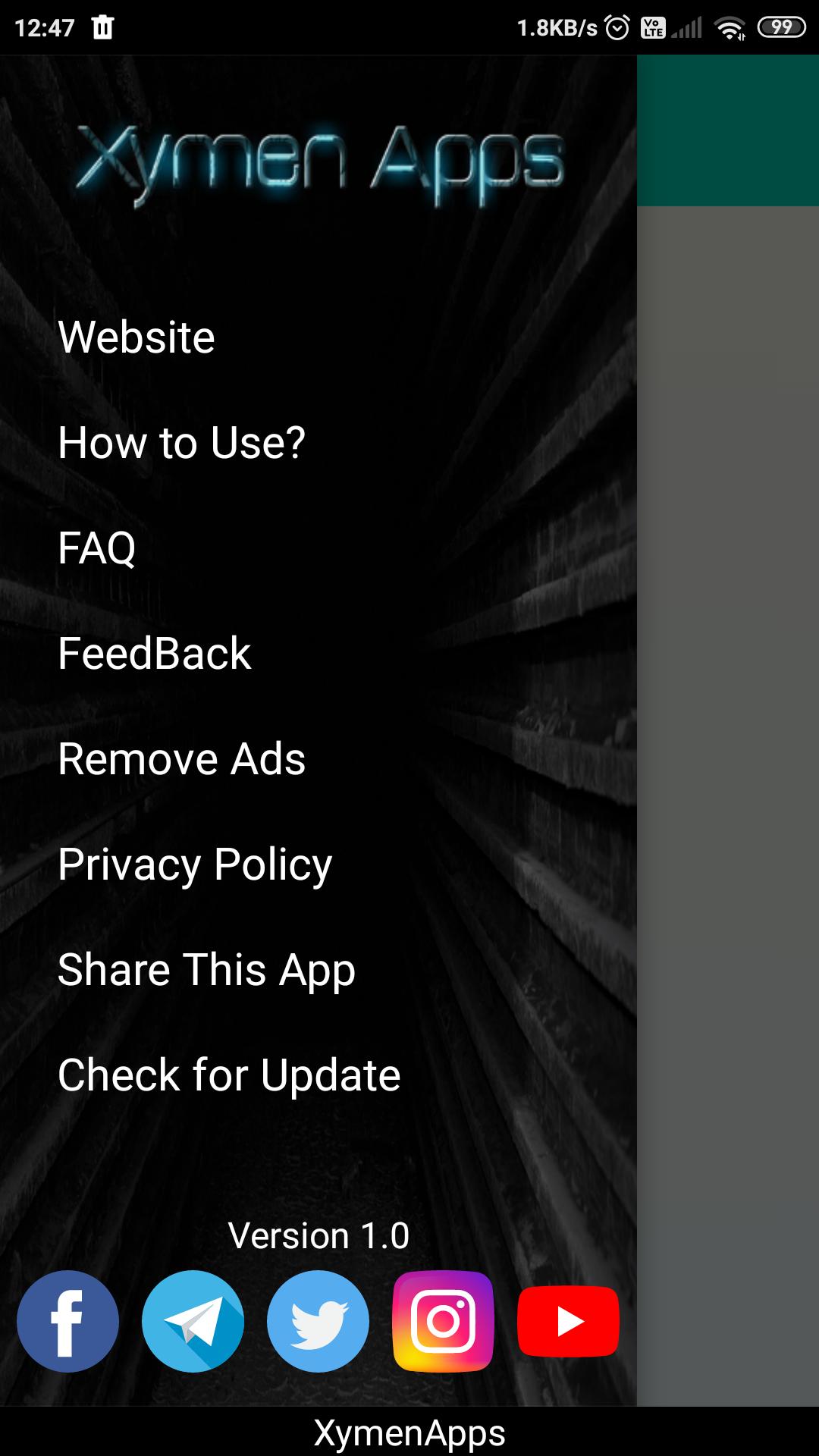Open the Twitter profile icon
Image resolution: width=819 pixels, height=1456 pixels.
(x=318, y=1322)
